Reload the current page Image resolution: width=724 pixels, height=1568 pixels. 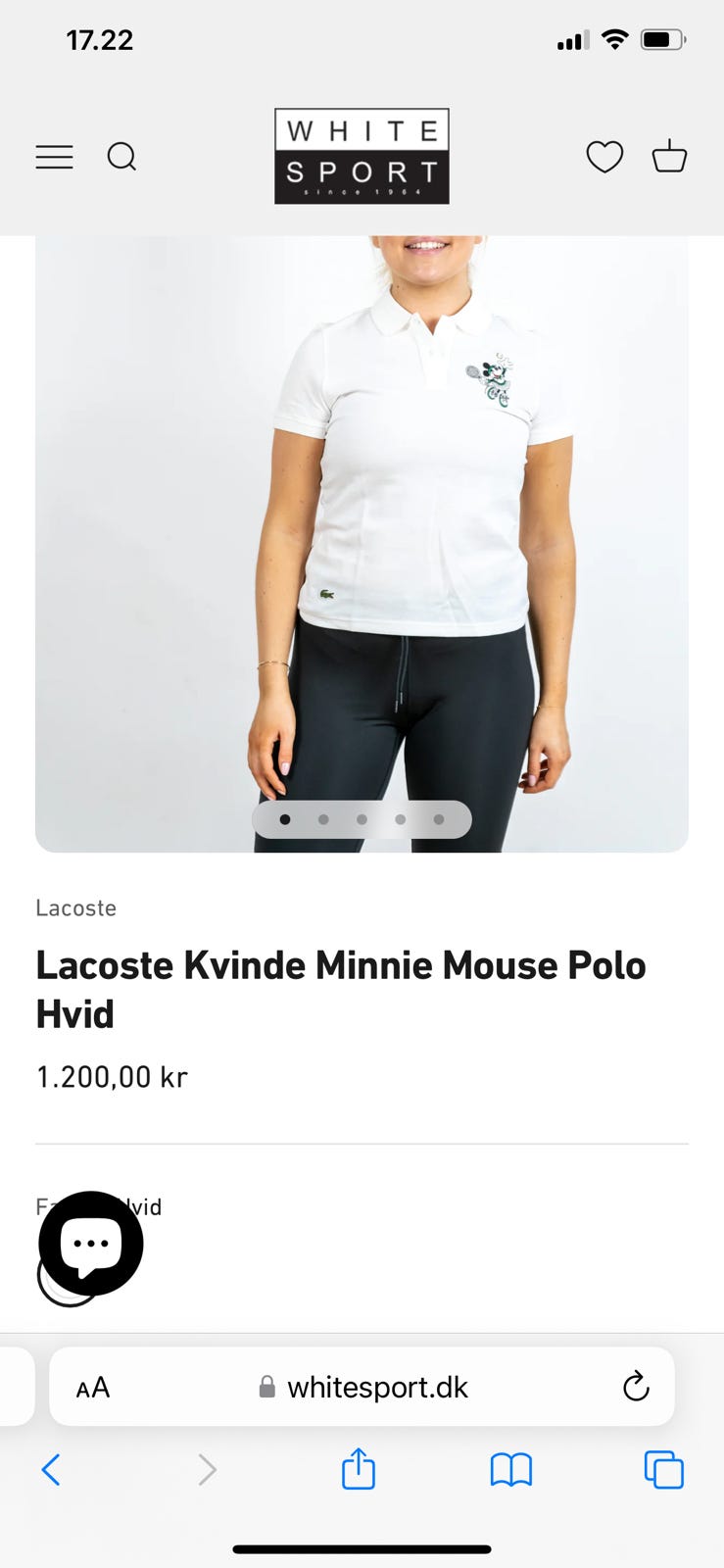point(636,1387)
